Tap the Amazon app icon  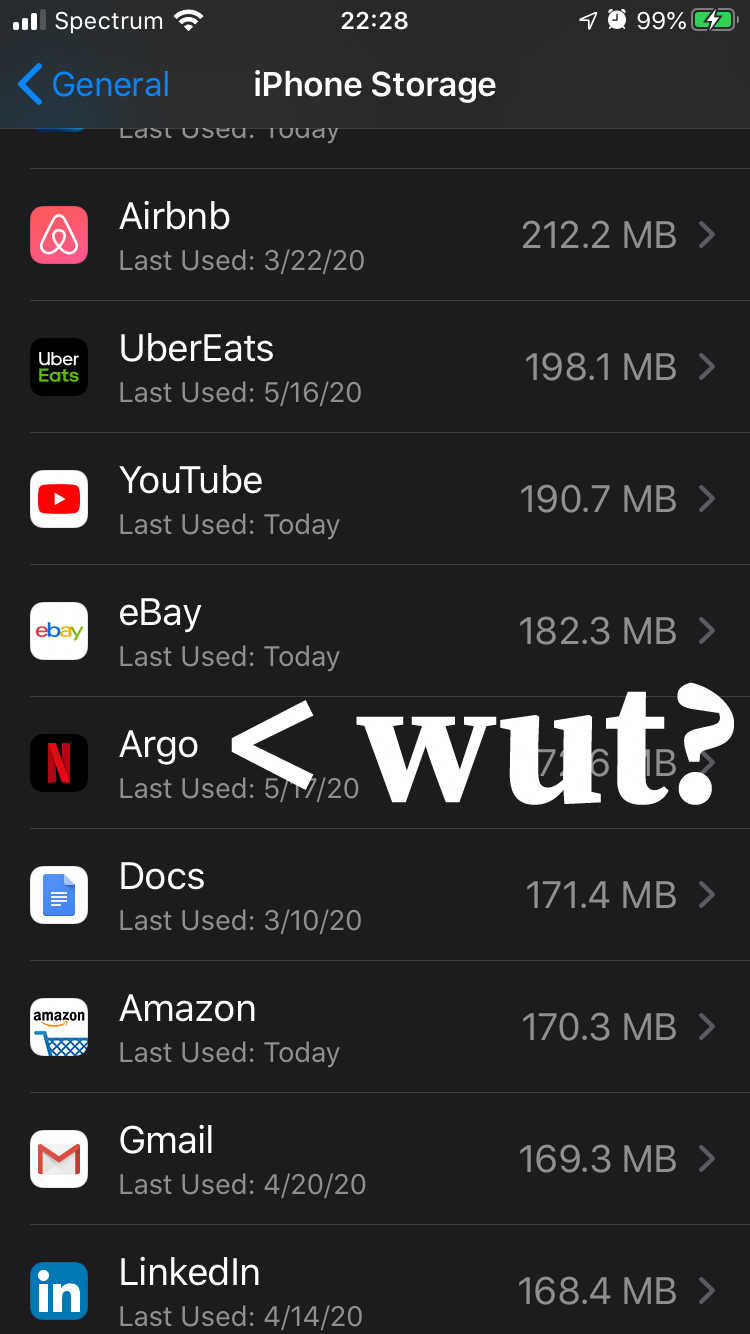tap(58, 1027)
